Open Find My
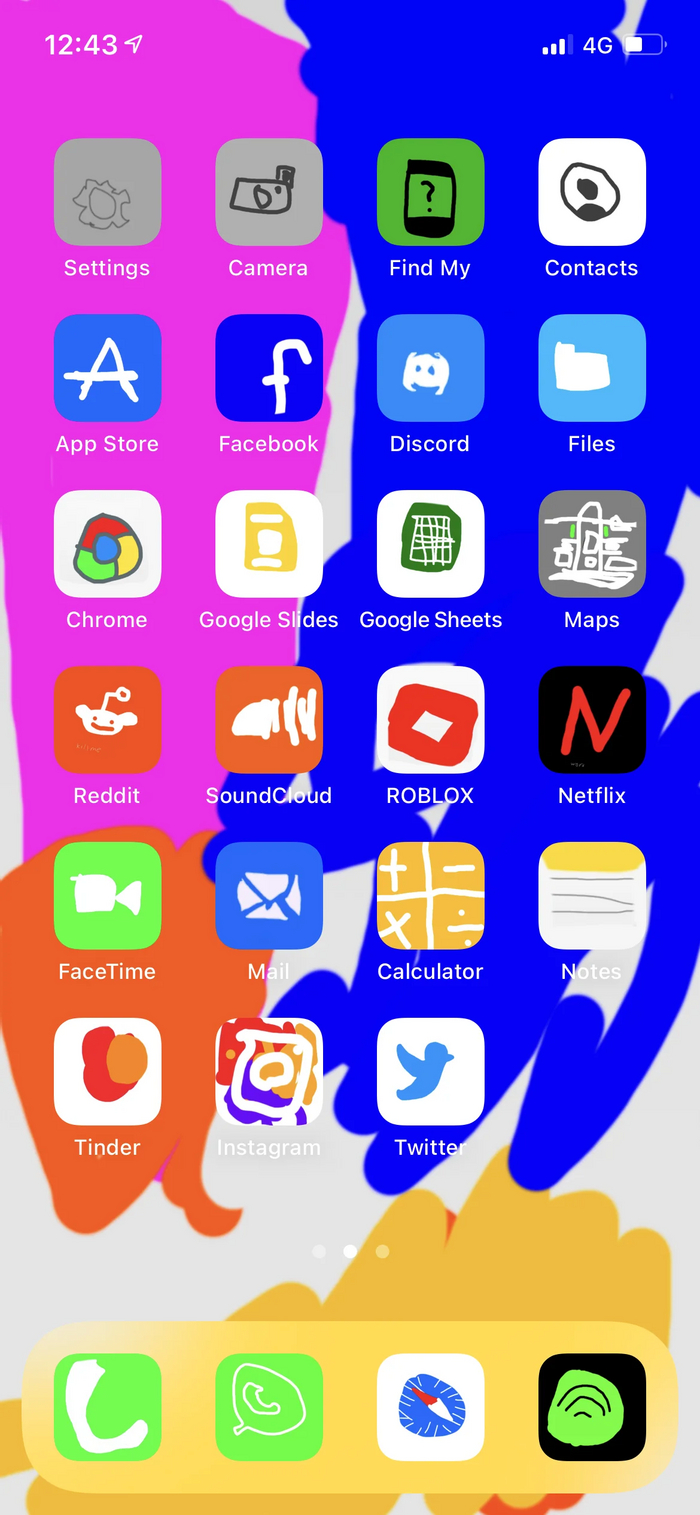Image resolution: width=700 pixels, height=1515 pixels. 430,192
